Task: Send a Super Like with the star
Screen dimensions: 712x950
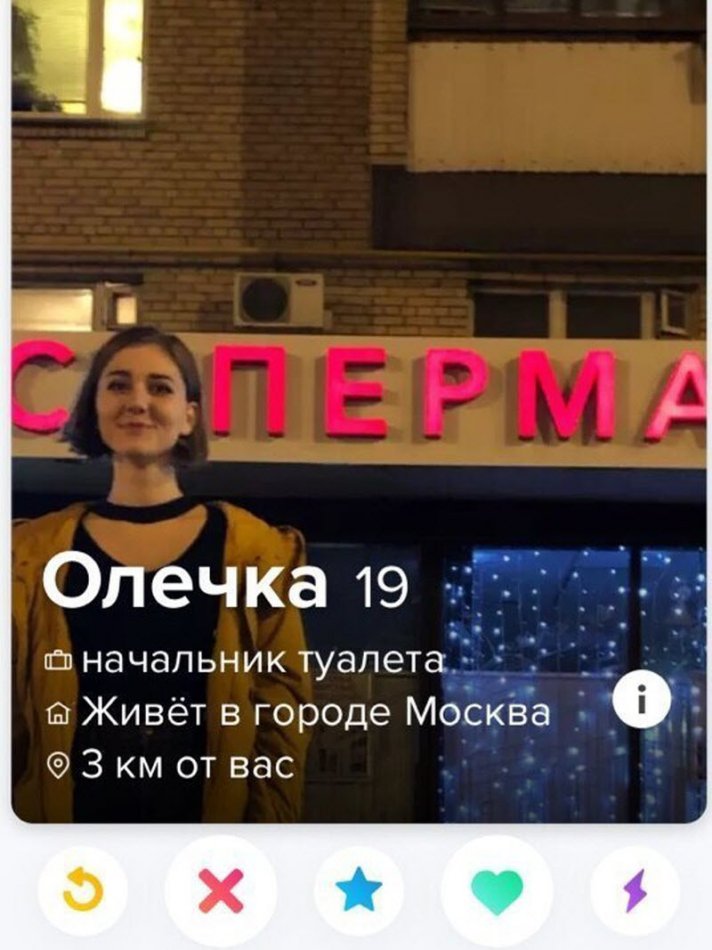Action: [x=359, y=890]
